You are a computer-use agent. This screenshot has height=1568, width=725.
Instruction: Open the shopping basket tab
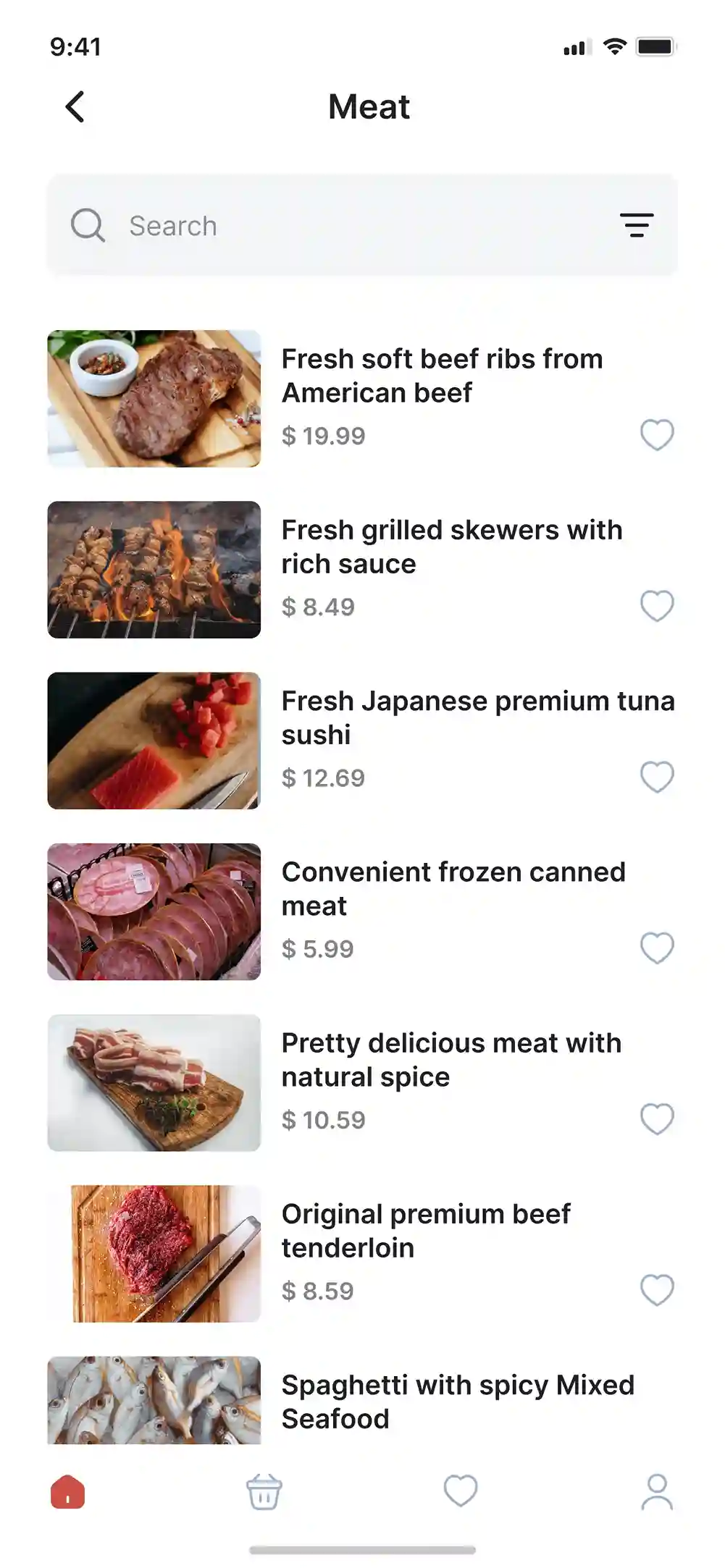[x=264, y=1492]
